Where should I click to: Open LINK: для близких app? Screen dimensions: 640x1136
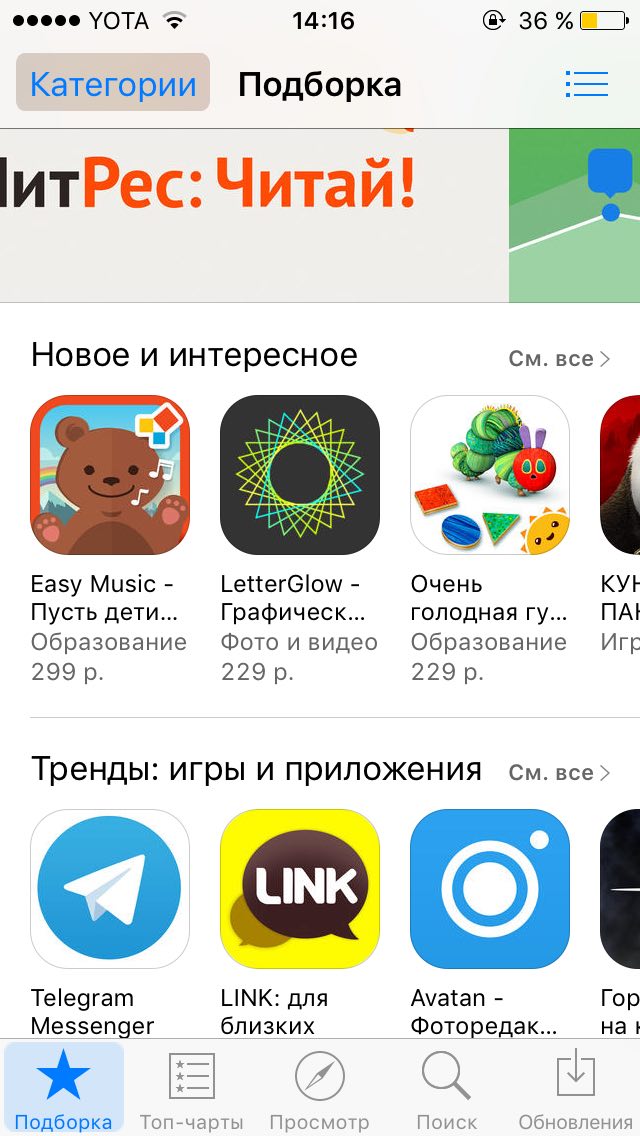click(300, 889)
